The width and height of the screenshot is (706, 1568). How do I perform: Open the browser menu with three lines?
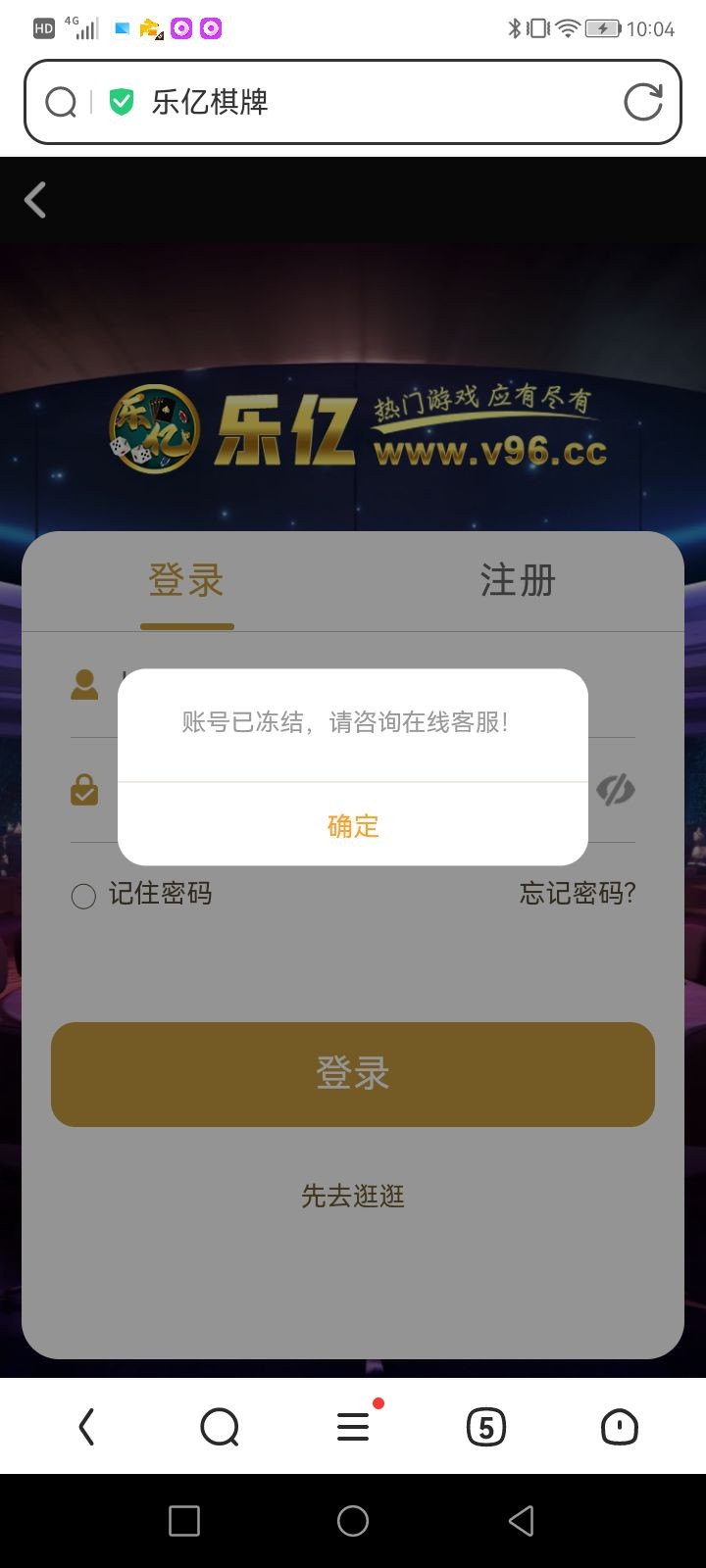[353, 1427]
